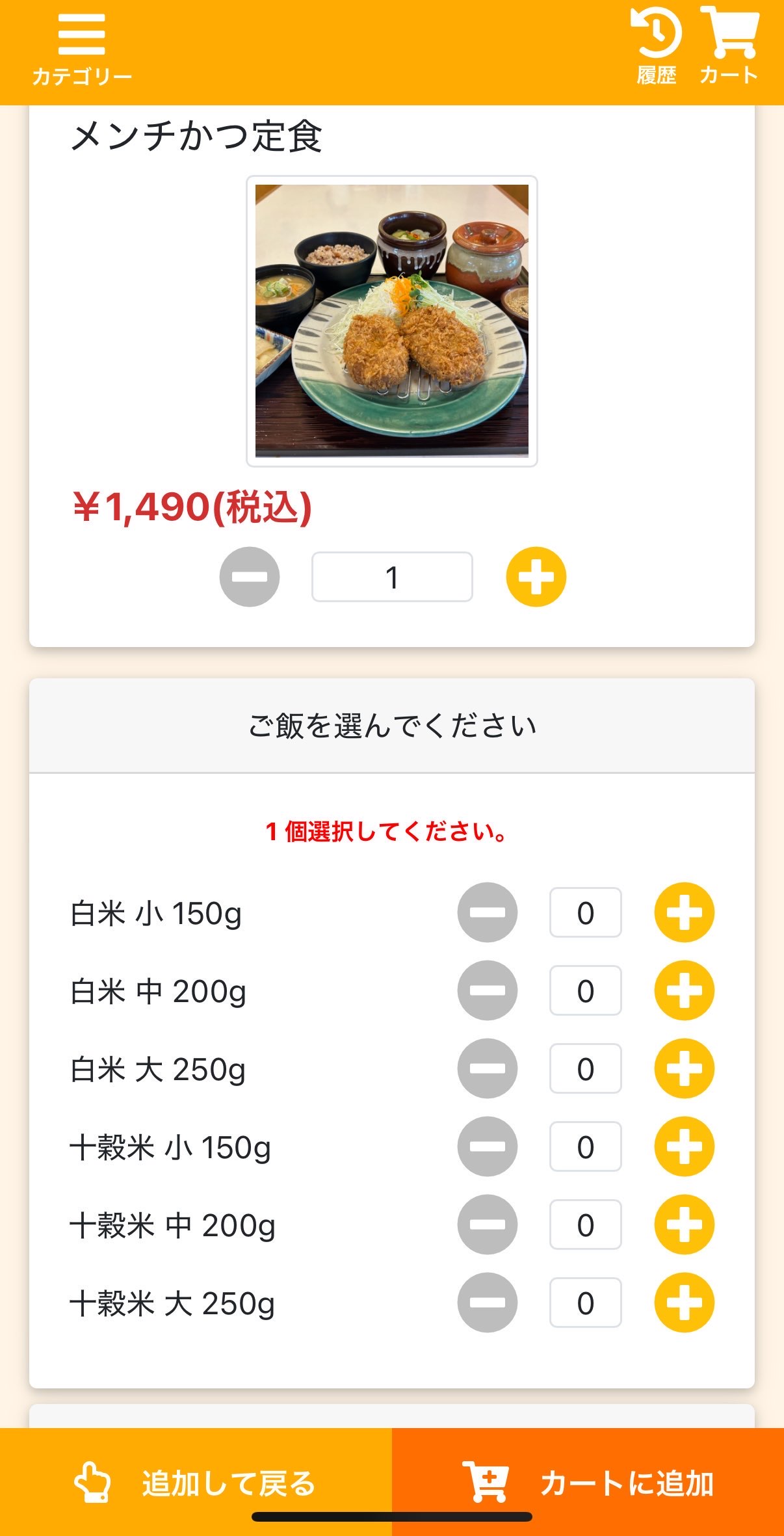Choose 追加して戻る to add and return

point(196,1483)
